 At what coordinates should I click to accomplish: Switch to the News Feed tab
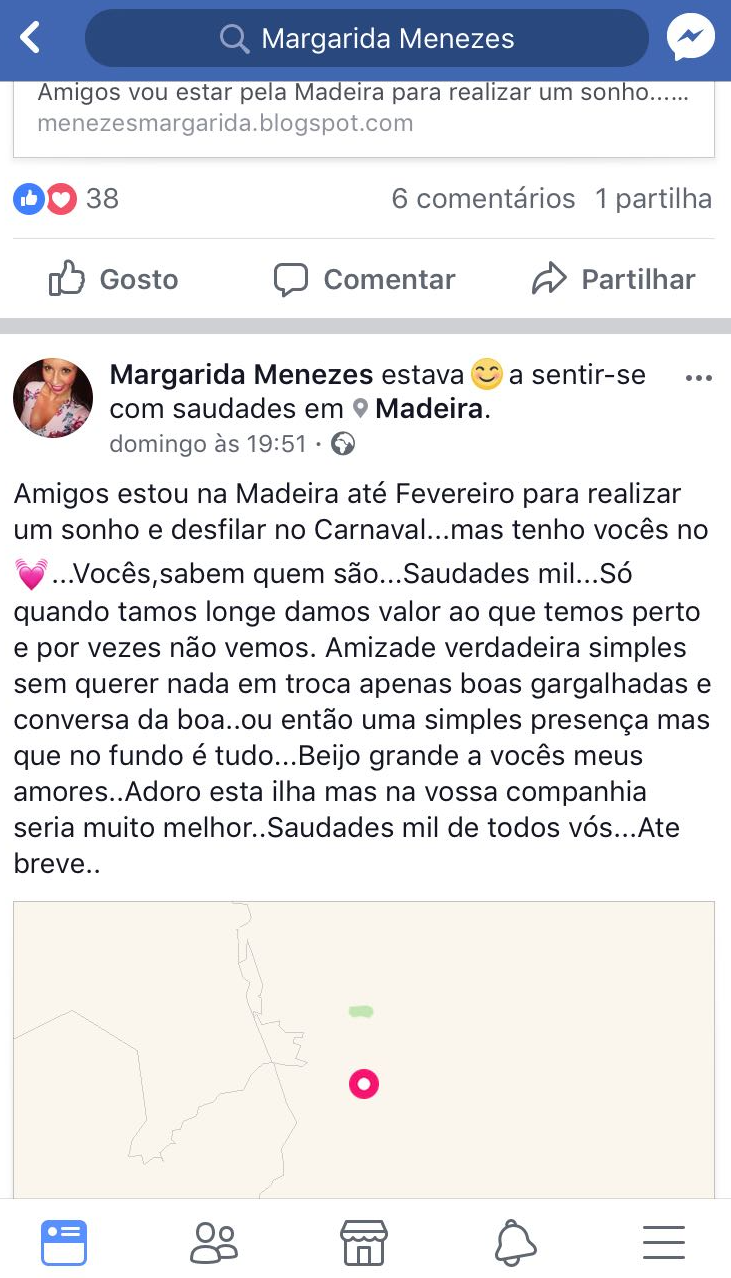(64, 1242)
